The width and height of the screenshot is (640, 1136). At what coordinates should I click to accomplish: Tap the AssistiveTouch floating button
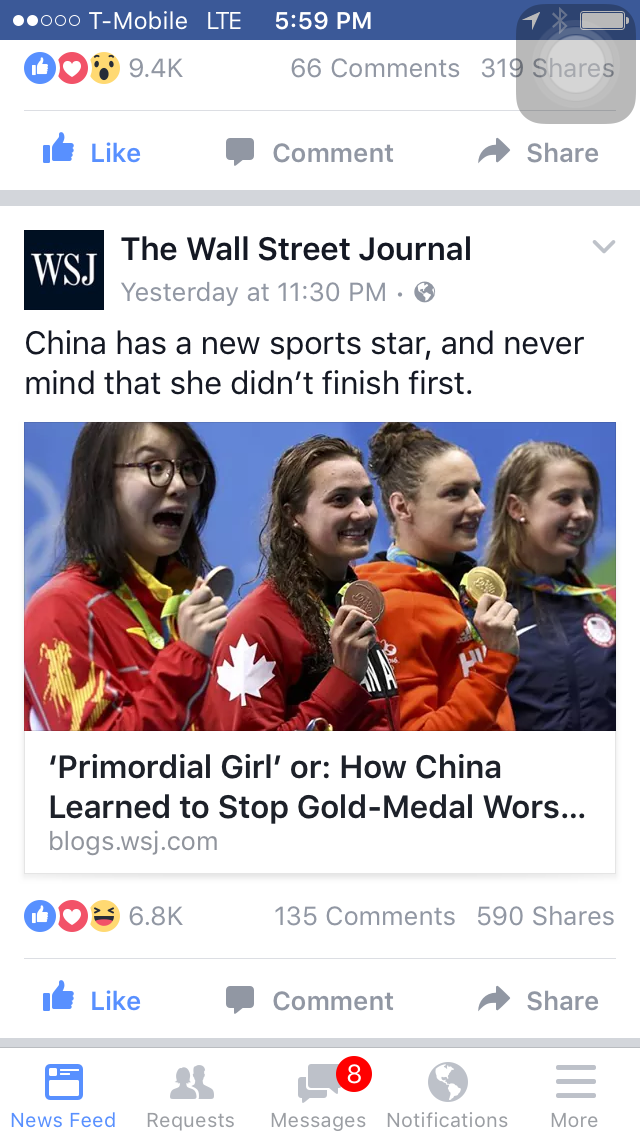[x=575, y=65]
